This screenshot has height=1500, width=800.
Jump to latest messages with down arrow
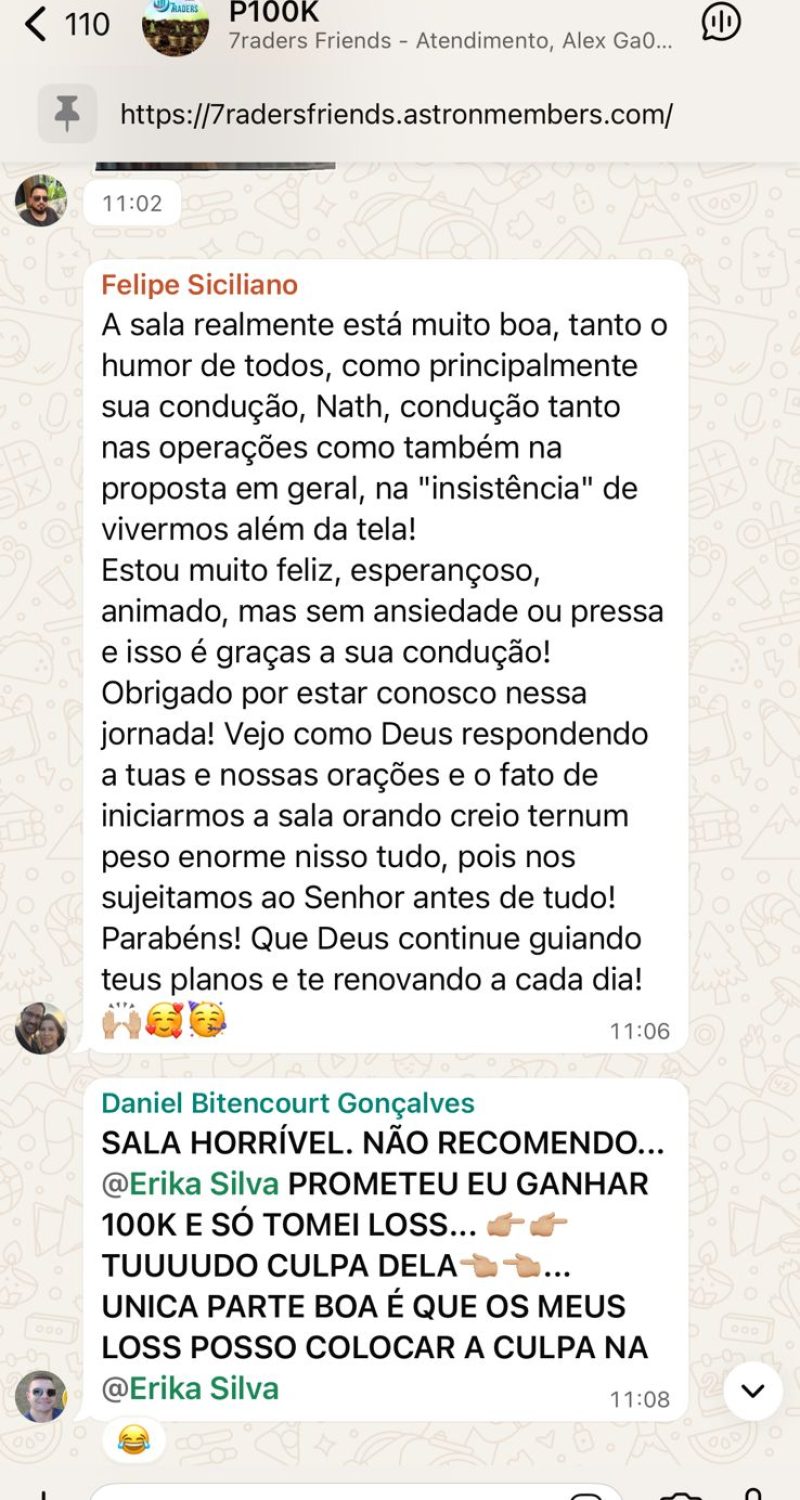[752, 1390]
